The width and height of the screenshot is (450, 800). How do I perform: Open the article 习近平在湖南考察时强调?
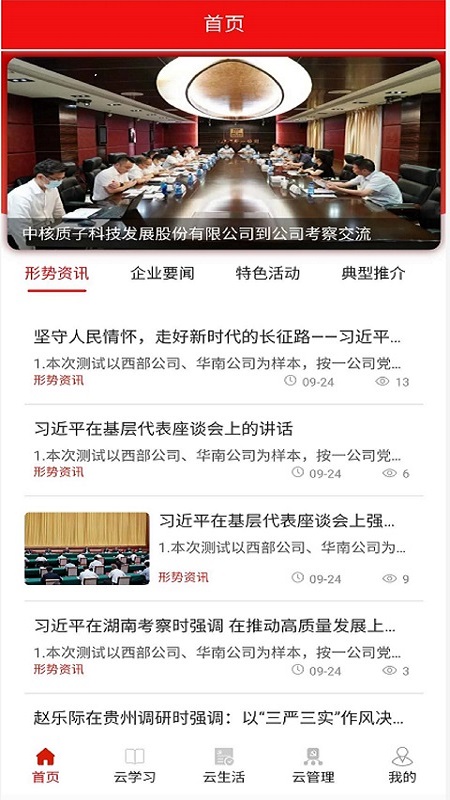223,647
